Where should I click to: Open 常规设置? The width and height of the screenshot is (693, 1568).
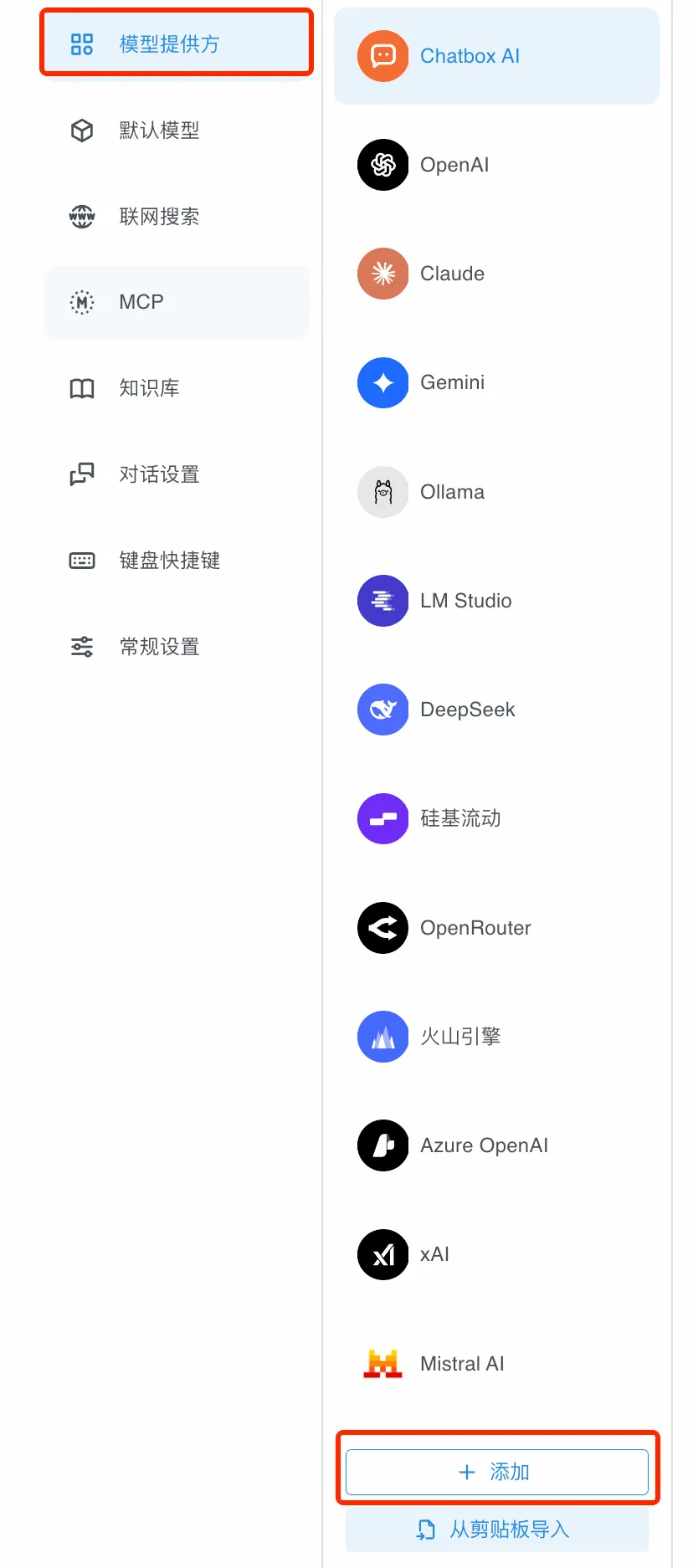pyautogui.click(x=159, y=647)
